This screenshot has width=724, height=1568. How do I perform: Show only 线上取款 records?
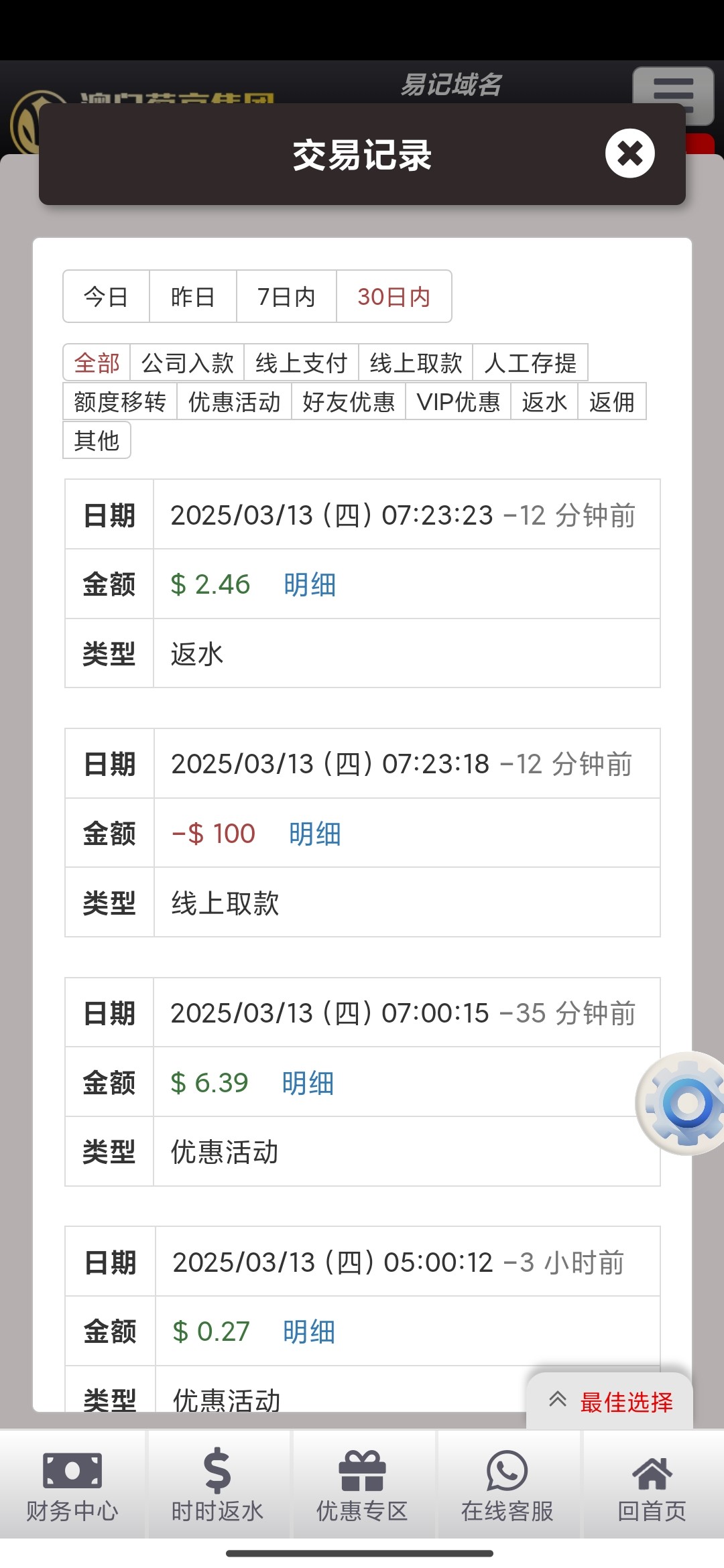416,363
